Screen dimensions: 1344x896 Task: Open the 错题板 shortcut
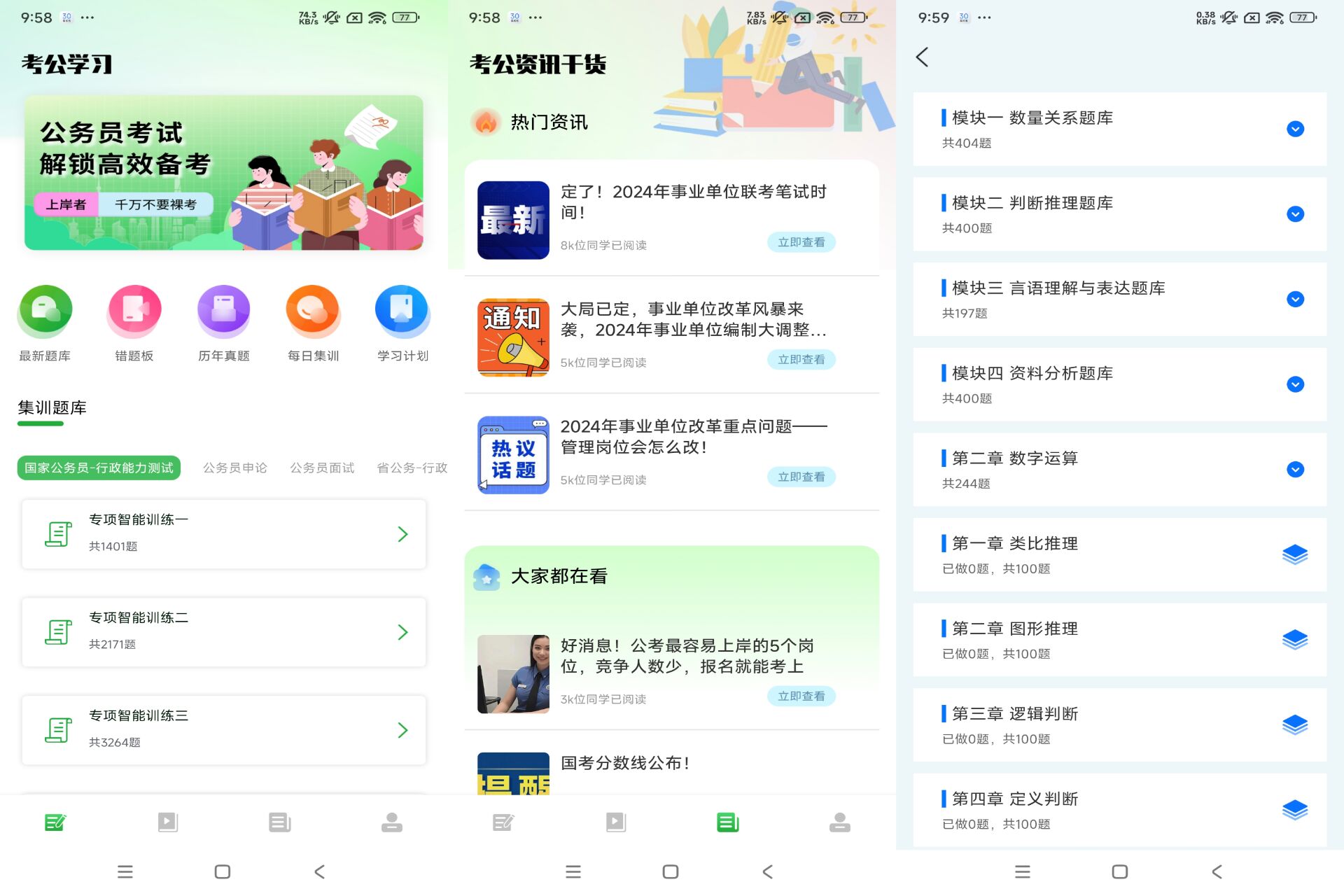coord(134,310)
